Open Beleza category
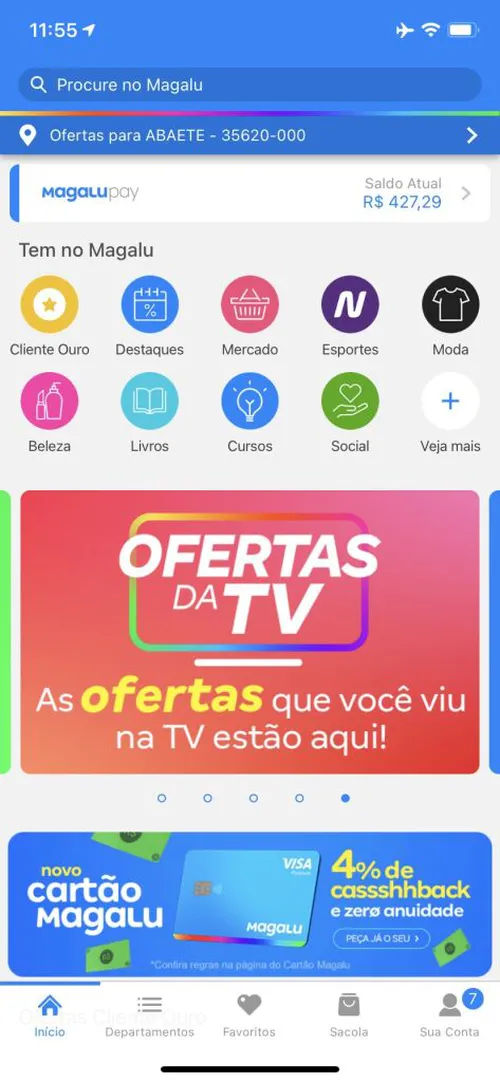 tap(50, 413)
